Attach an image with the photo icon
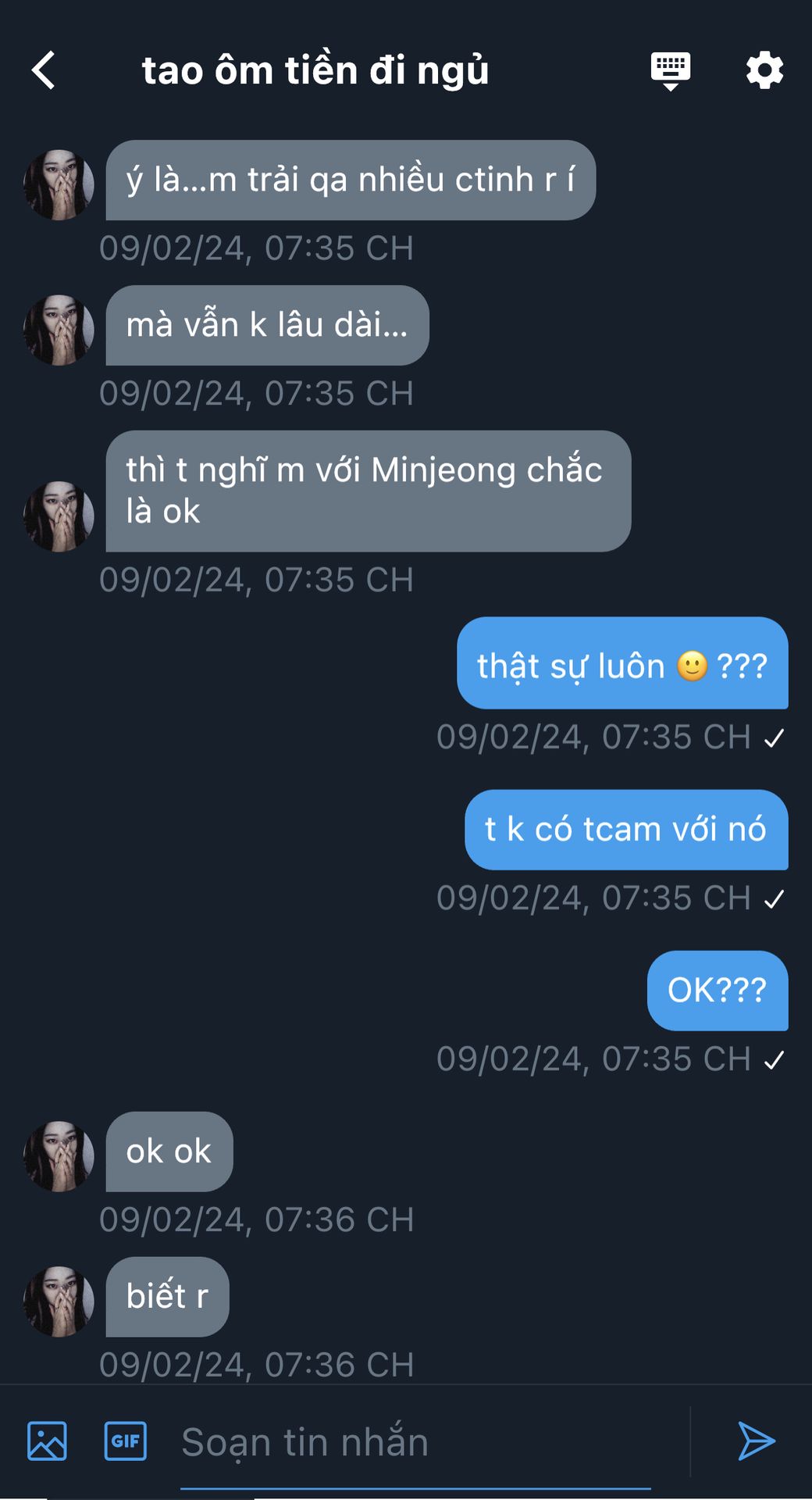Viewport: 812px width, 1500px height. (x=47, y=1441)
